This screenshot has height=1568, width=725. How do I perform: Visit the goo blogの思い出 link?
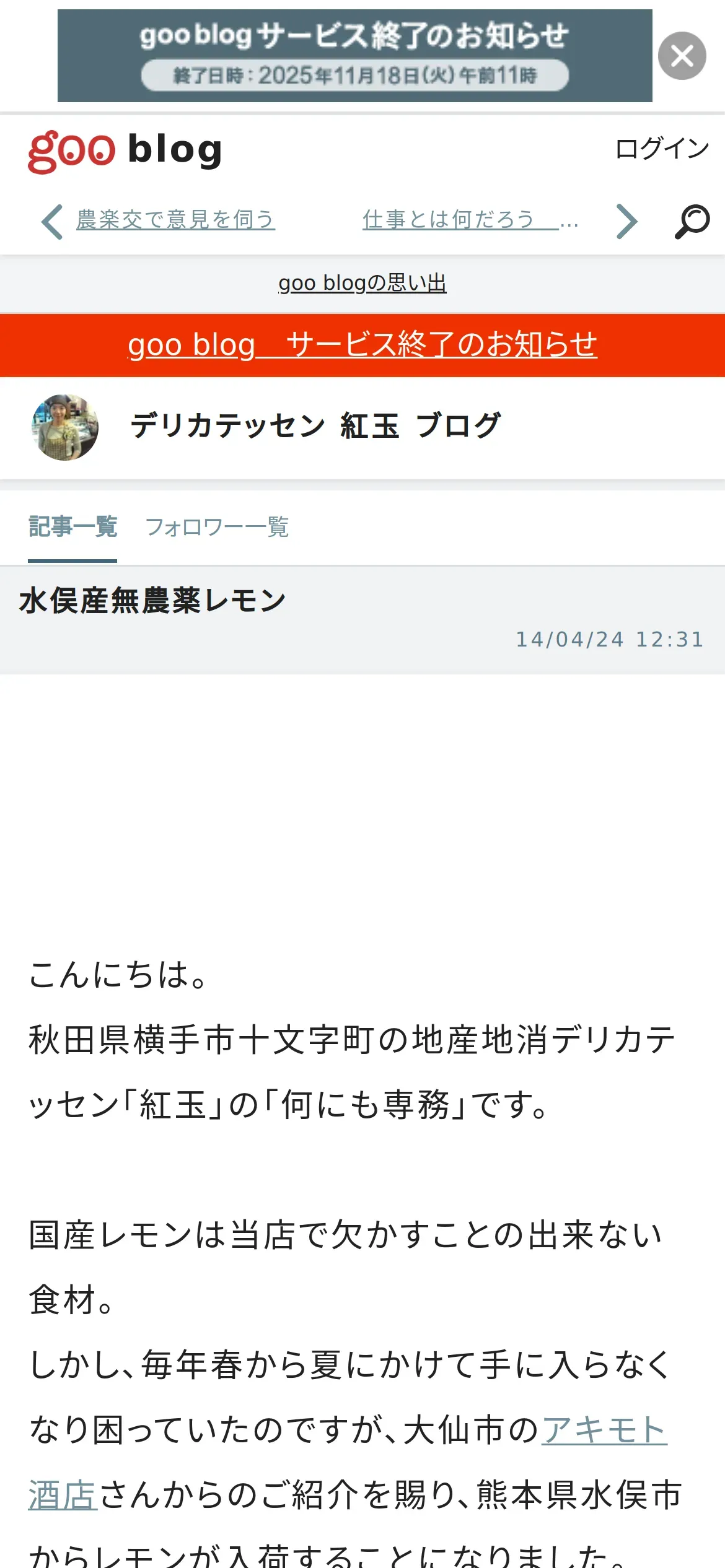(x=362, y=283)
